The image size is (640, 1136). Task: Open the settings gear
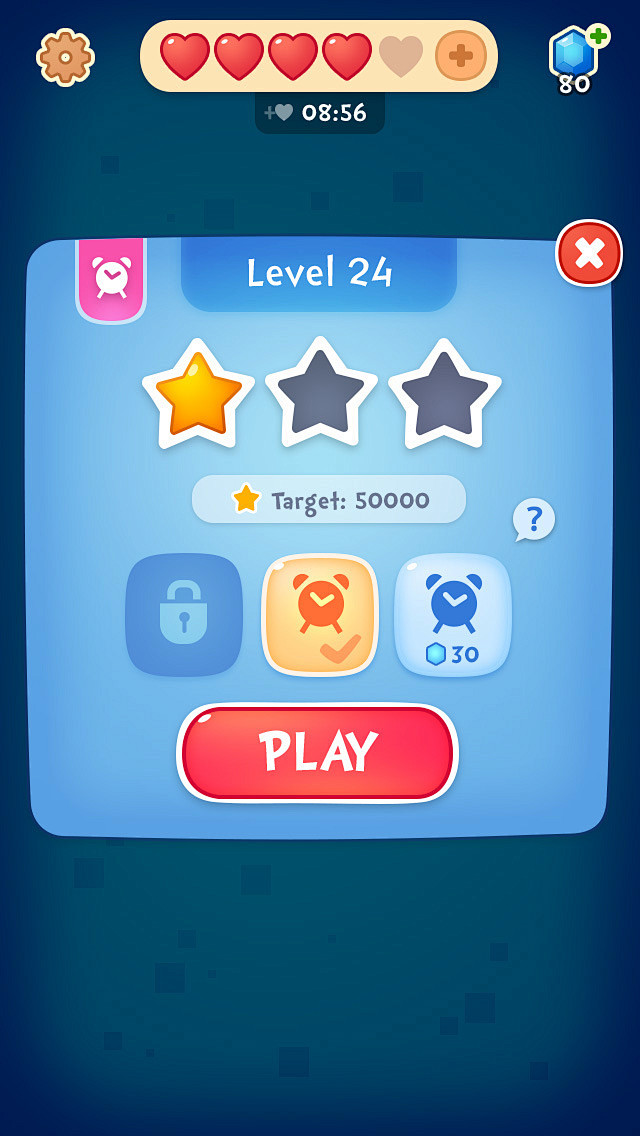point(65,57)
